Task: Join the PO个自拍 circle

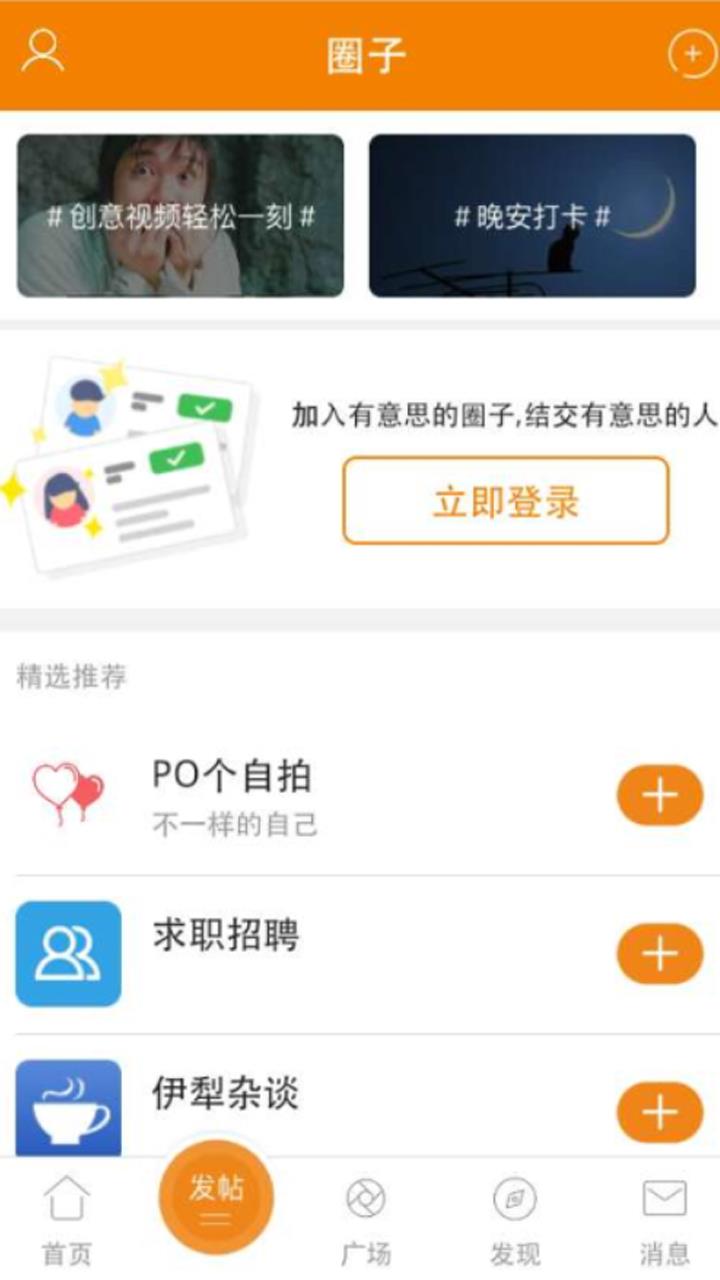Action: coord(659,796)
